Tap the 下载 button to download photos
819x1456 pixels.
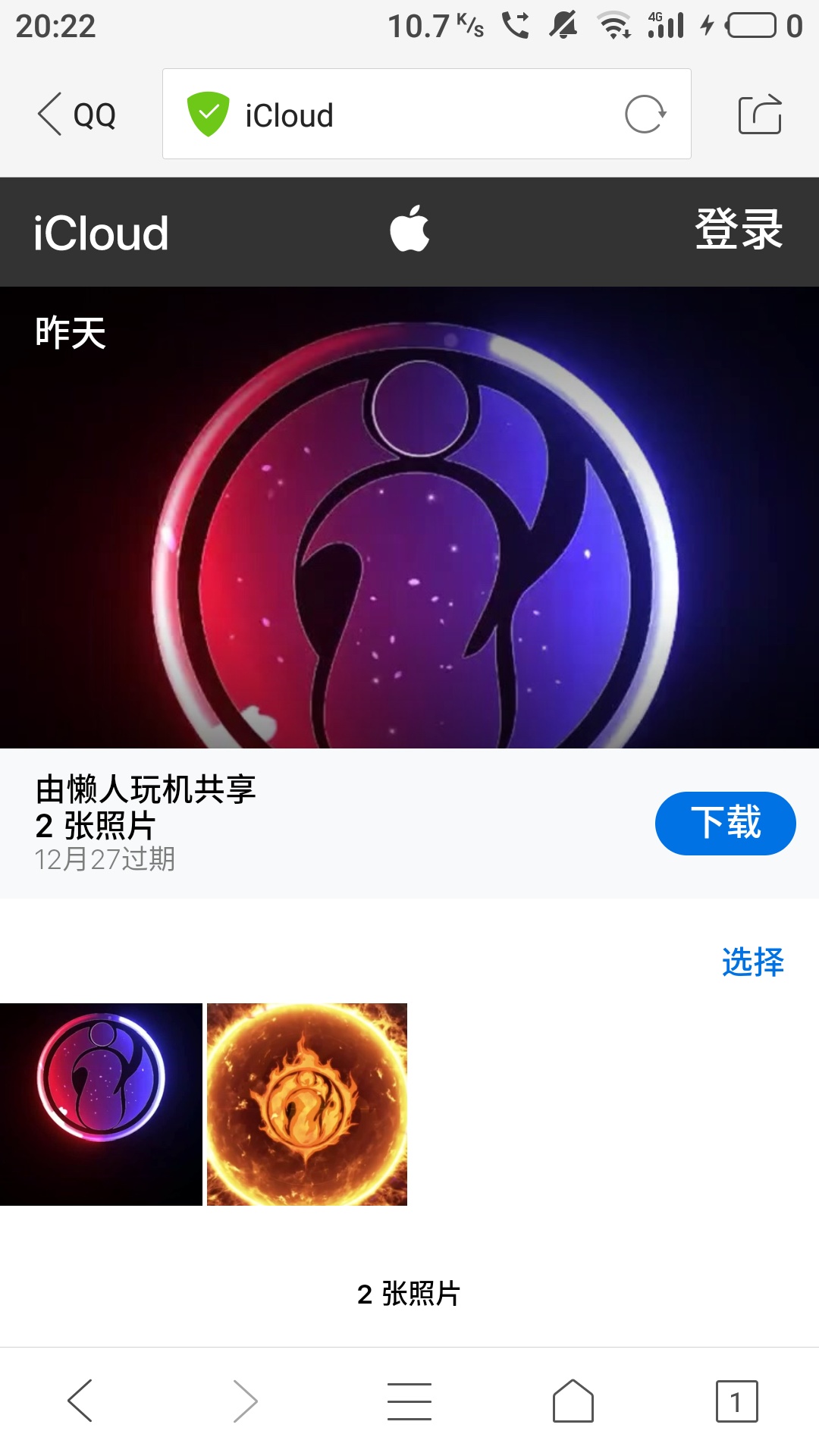(724, 823)
